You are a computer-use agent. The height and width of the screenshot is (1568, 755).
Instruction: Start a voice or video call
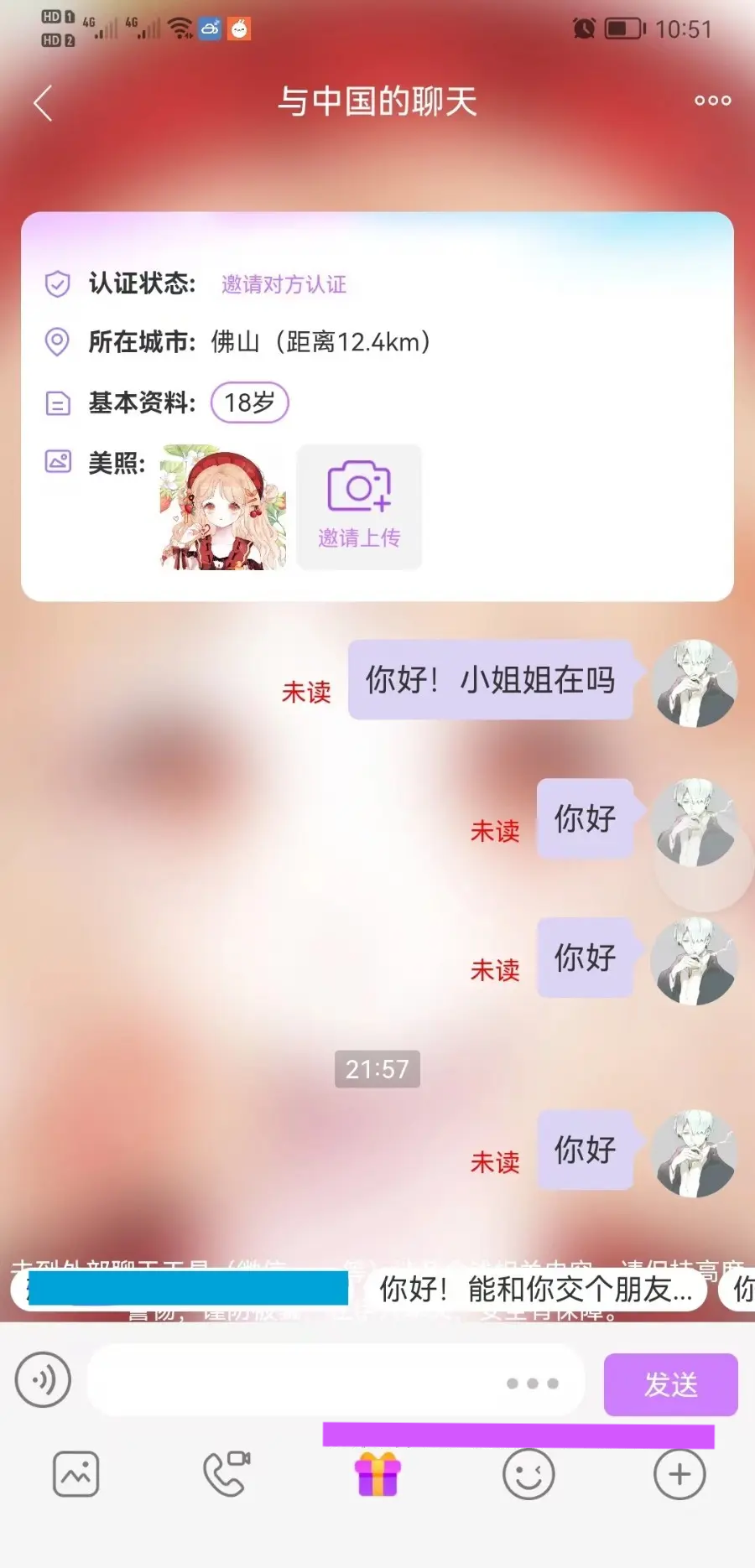pyautogui.click(x=226, y=1474)
